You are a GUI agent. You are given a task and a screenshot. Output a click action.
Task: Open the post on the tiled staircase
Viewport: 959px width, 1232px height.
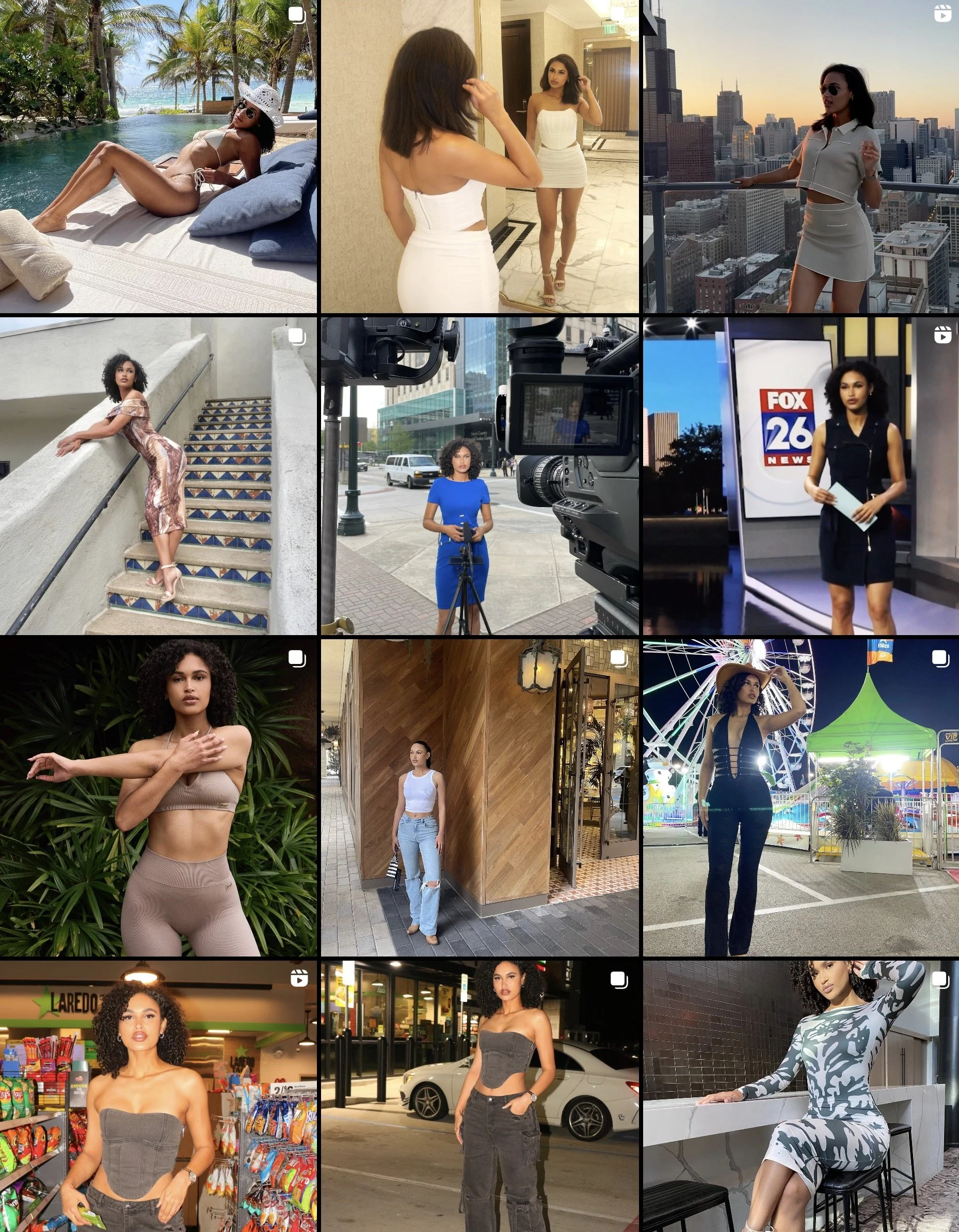(158, 476)
